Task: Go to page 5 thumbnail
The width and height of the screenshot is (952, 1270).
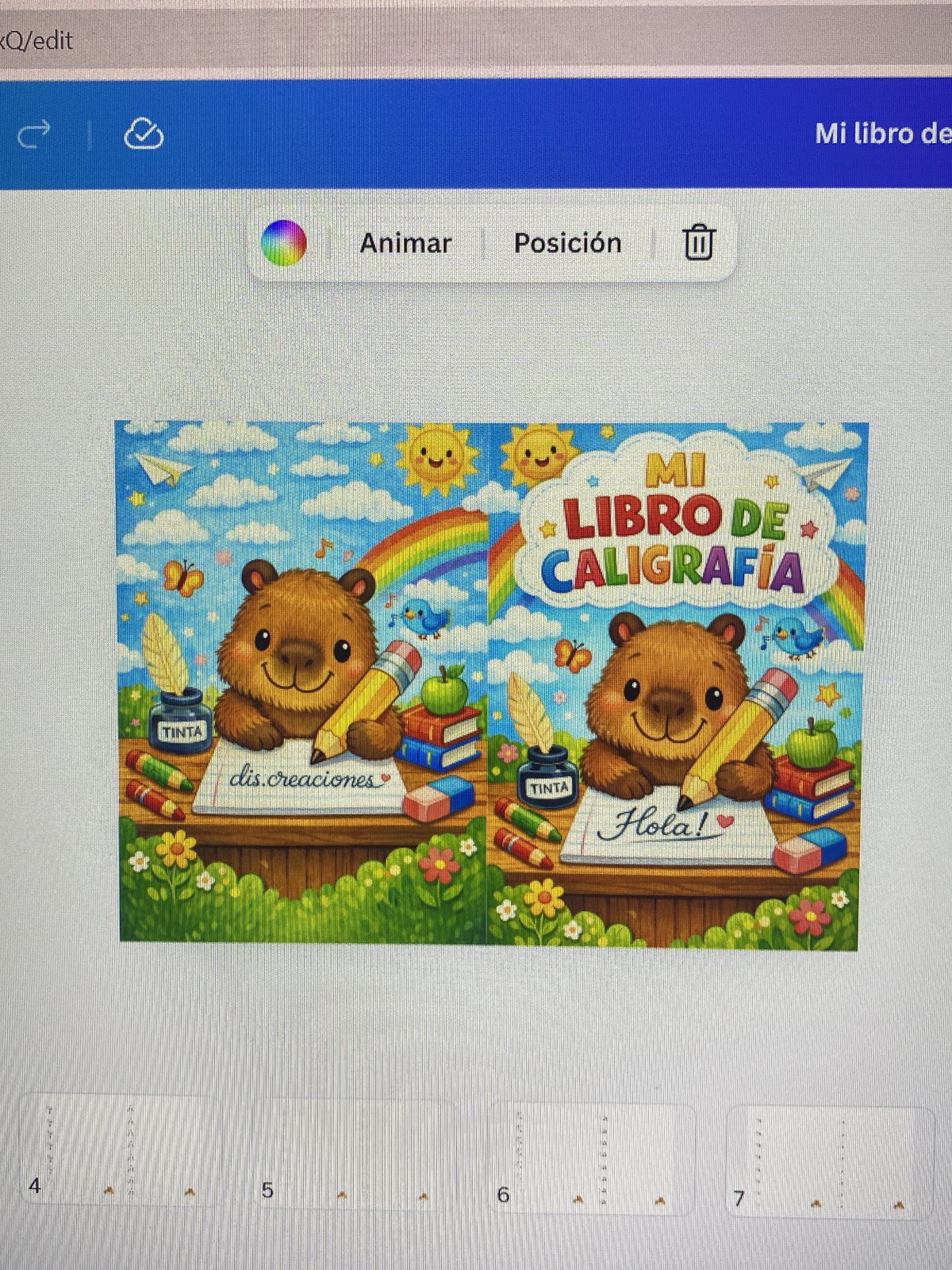Action: [353, 1155]
